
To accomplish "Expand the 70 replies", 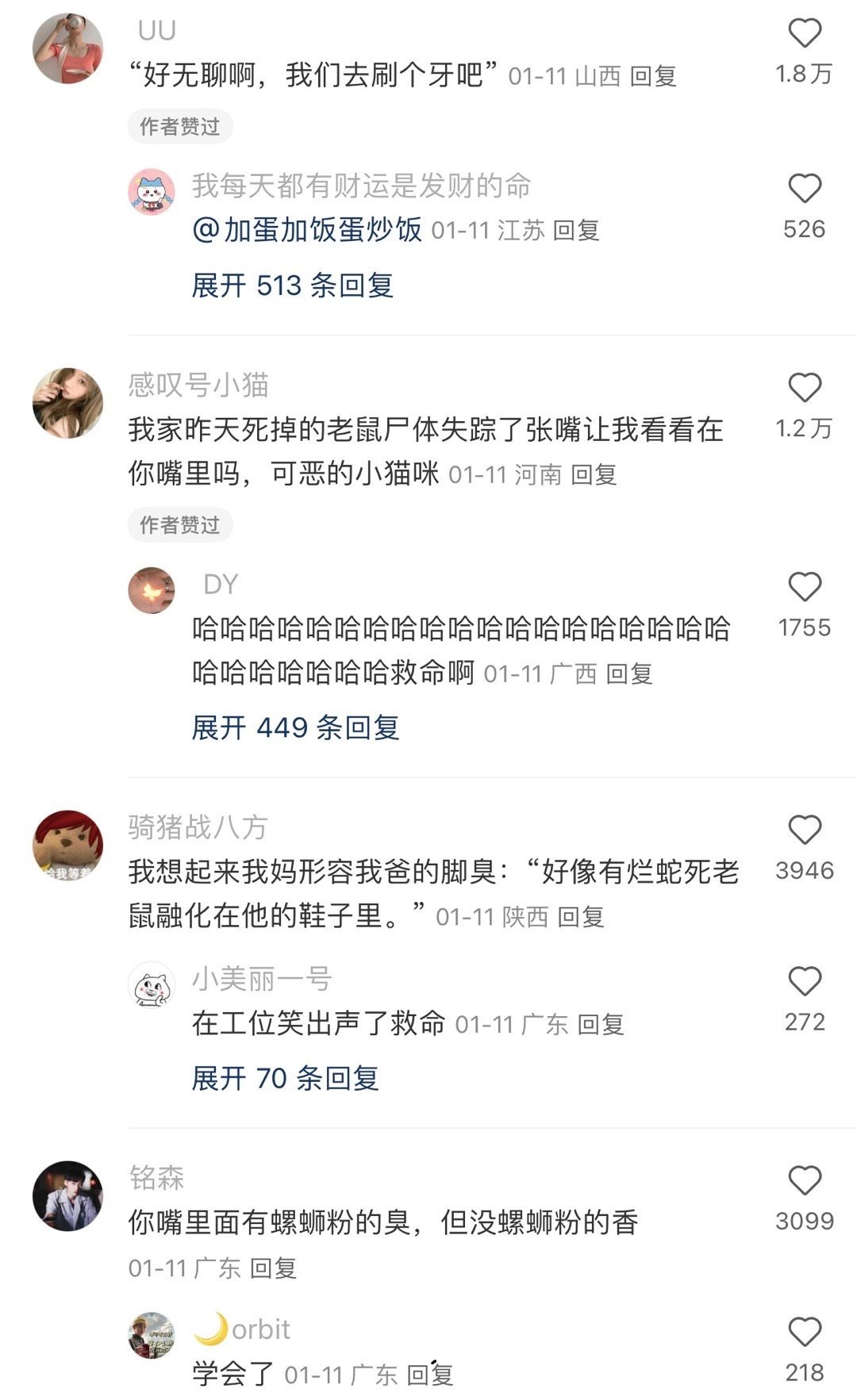I will click(285, 1079).
